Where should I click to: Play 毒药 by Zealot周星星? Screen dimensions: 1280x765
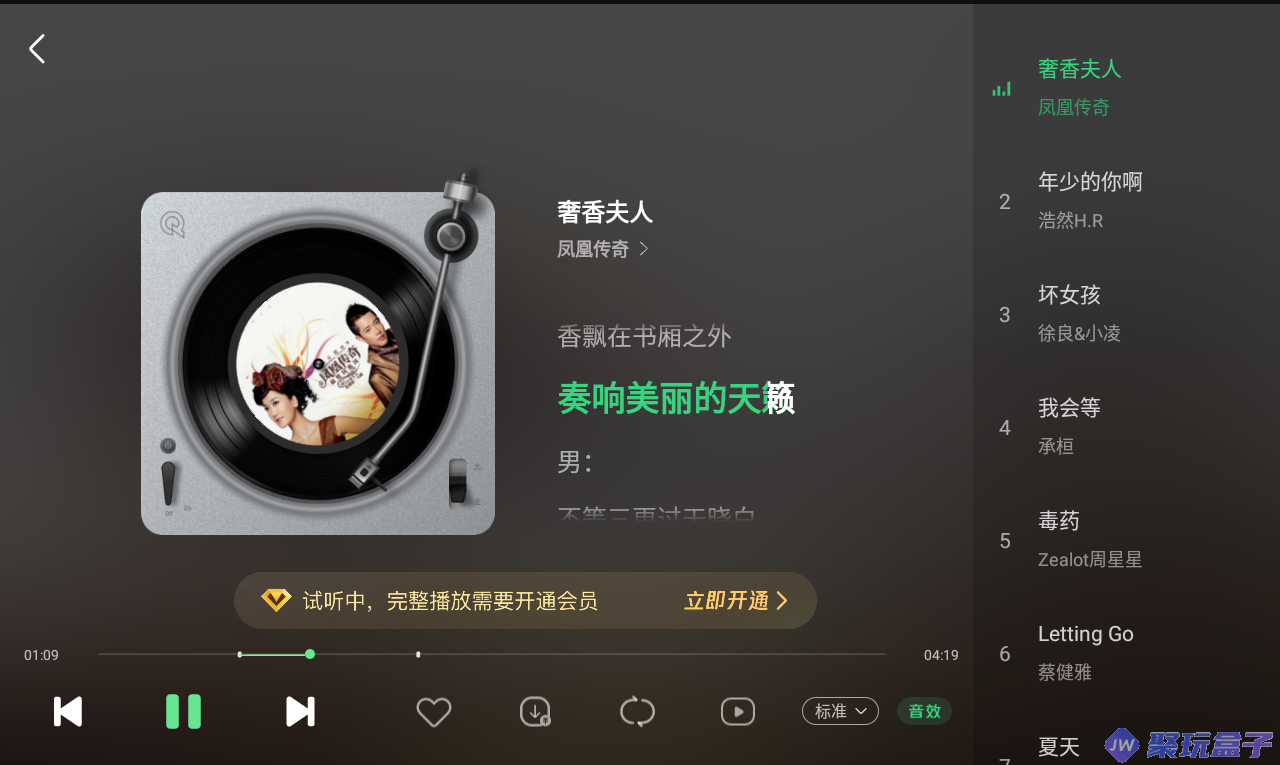pos(1090,539)
